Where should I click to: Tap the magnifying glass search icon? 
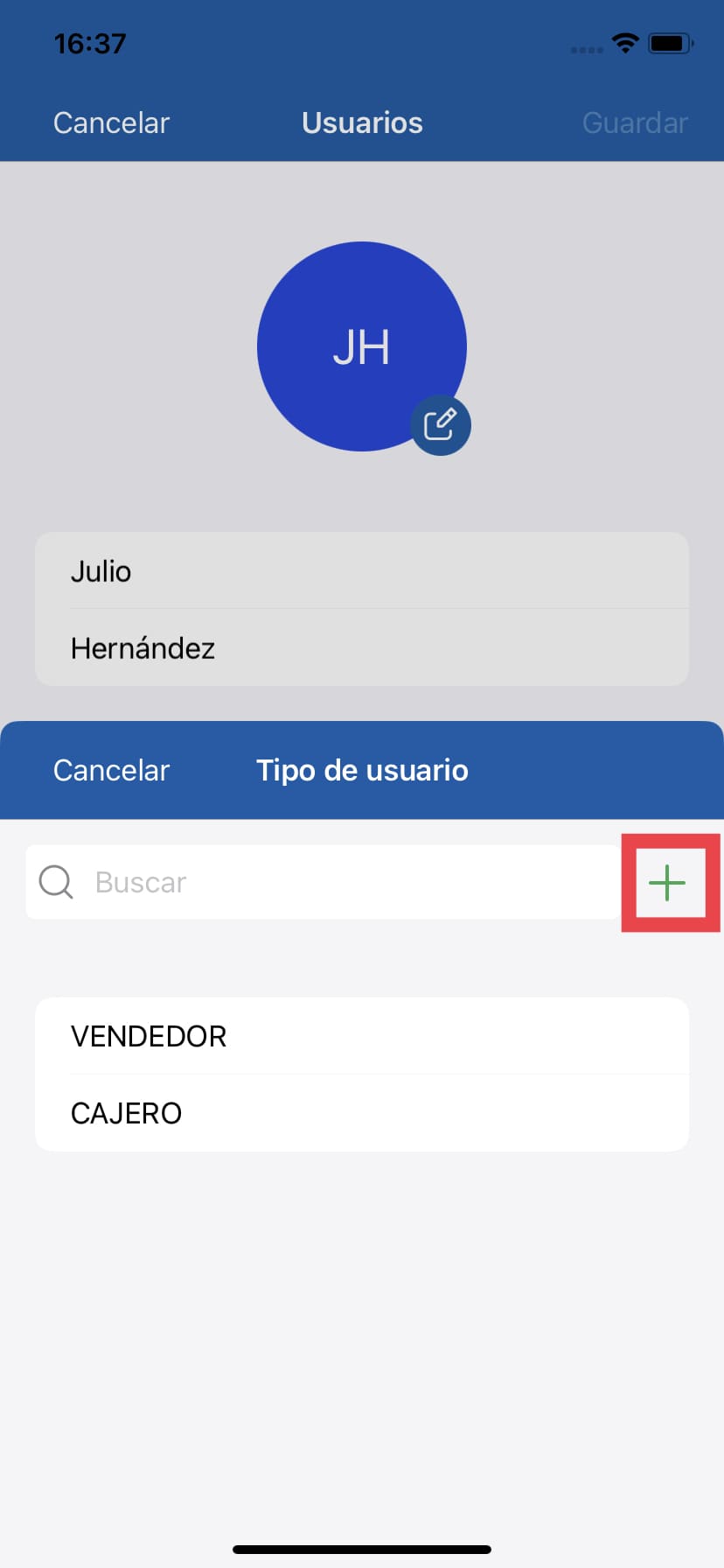55,882
